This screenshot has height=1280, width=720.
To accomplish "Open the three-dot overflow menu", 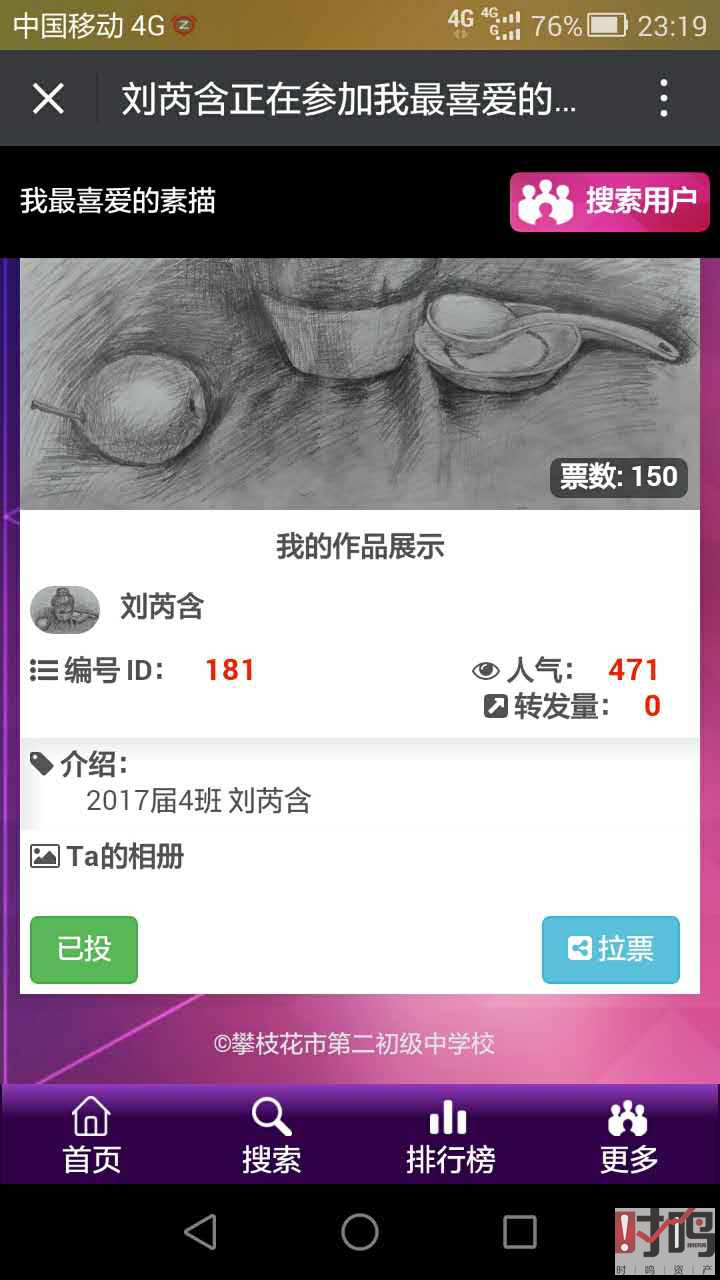I will click(x=664, y=99).
